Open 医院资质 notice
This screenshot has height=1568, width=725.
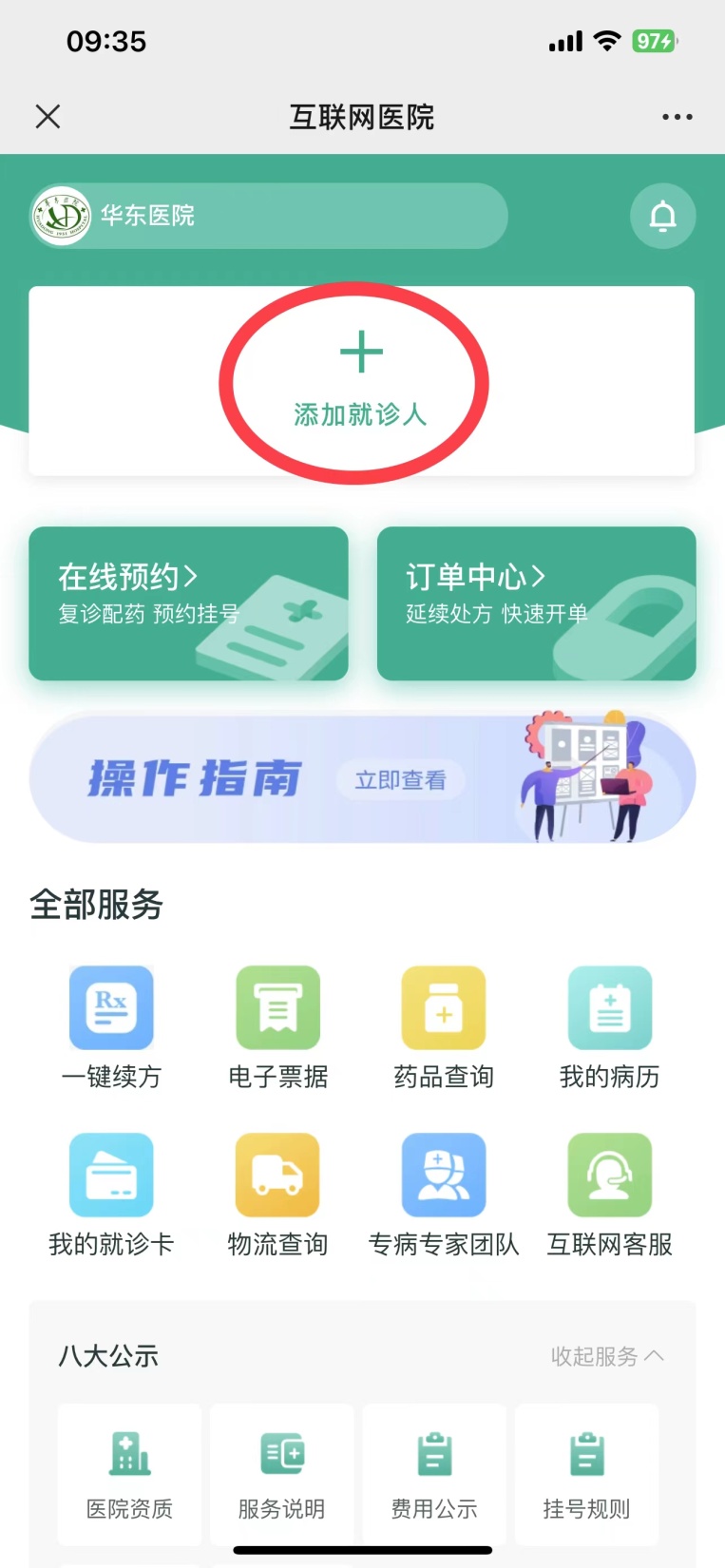[129, 1474]
